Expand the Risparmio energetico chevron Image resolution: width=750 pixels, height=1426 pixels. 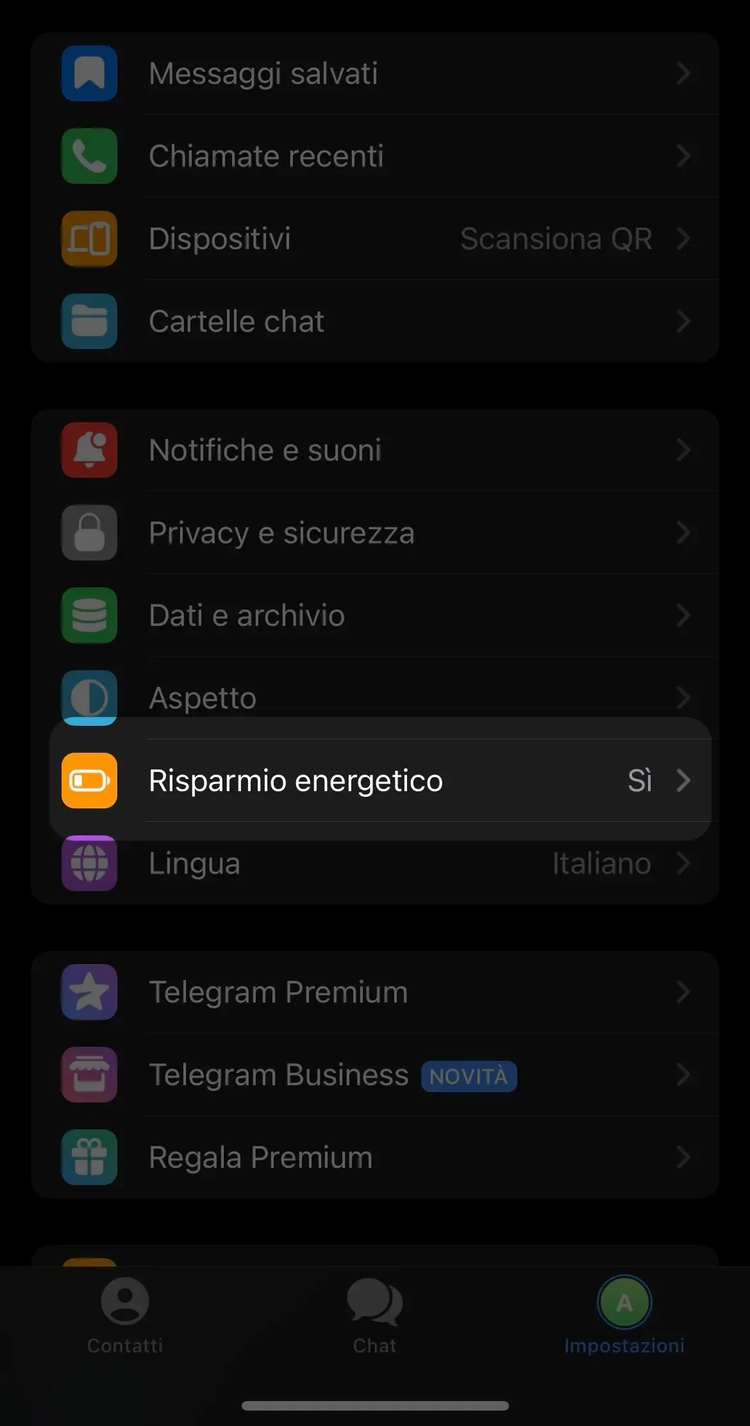pyautogui.click(x=685, y=780)
